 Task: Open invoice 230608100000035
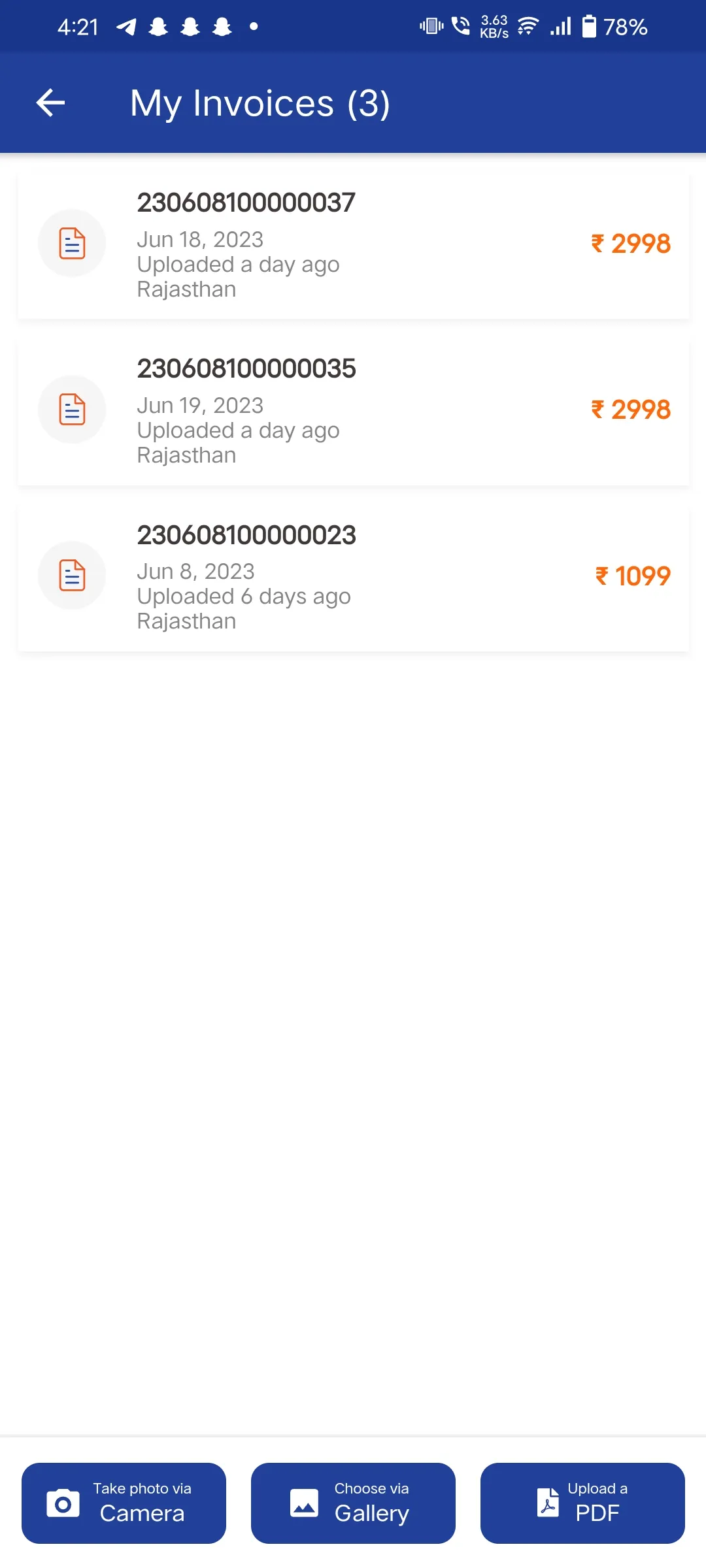[x=353, y=412]
